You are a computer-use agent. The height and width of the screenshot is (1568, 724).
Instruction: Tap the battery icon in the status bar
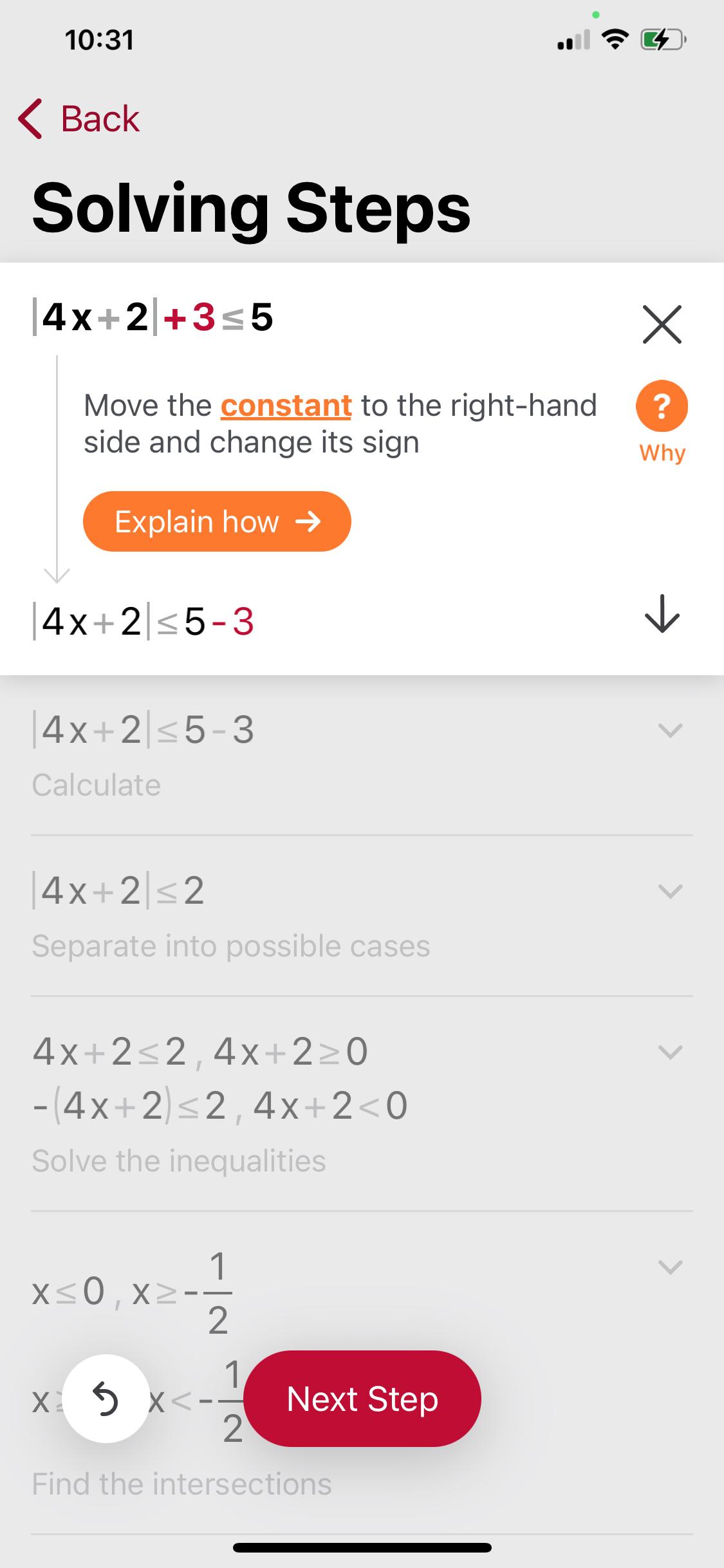(x=661, y=40)
